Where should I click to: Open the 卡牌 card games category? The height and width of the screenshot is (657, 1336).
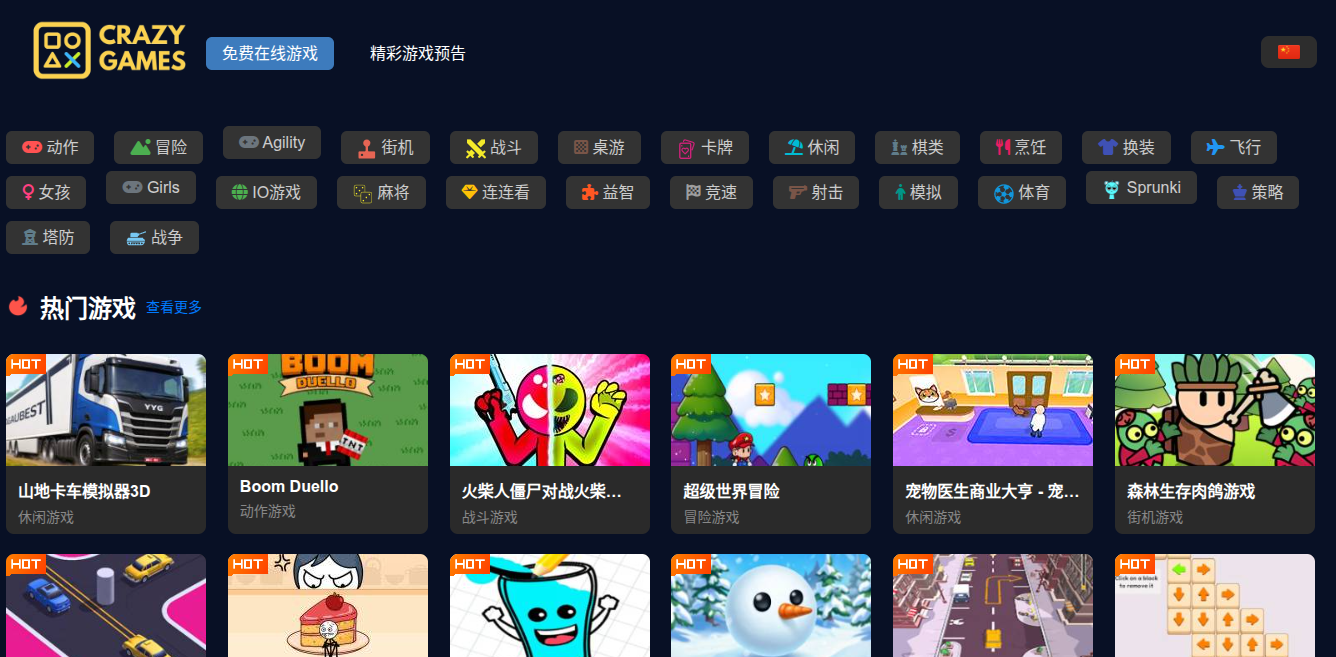(x=704, y=147)
